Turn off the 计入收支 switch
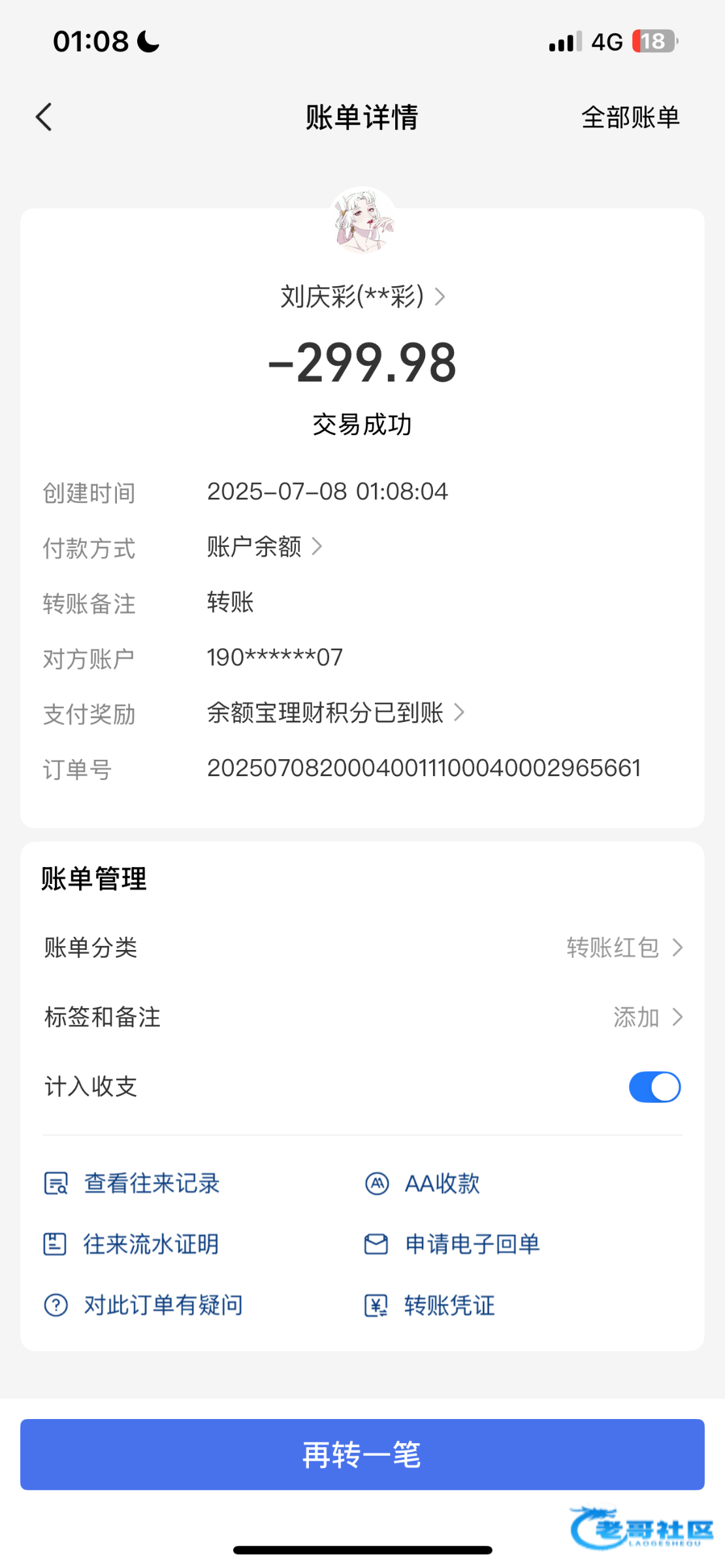Image resolution: width=725 pixels, height=1568 pixels. [654, 1087]
